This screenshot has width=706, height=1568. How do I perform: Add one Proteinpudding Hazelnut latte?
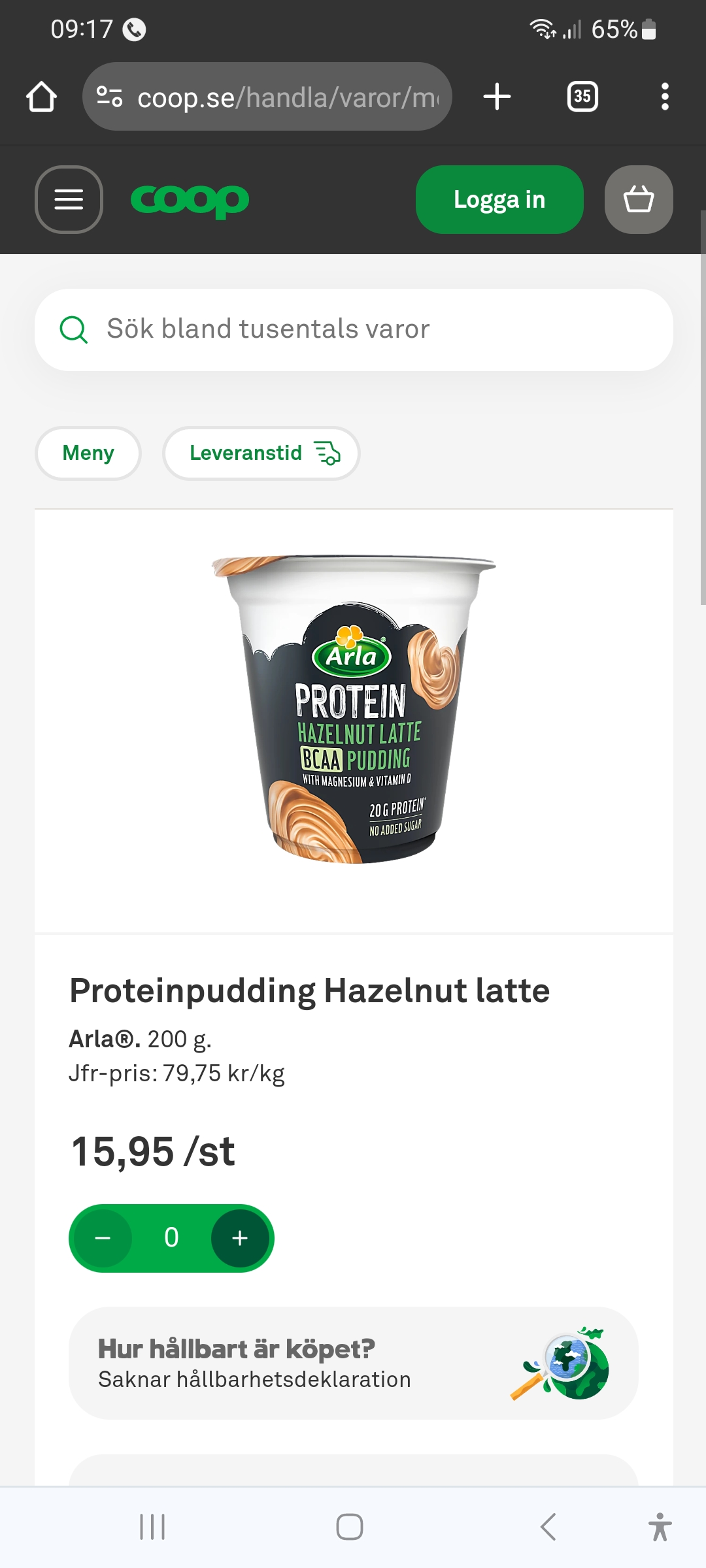(240, 1238)
